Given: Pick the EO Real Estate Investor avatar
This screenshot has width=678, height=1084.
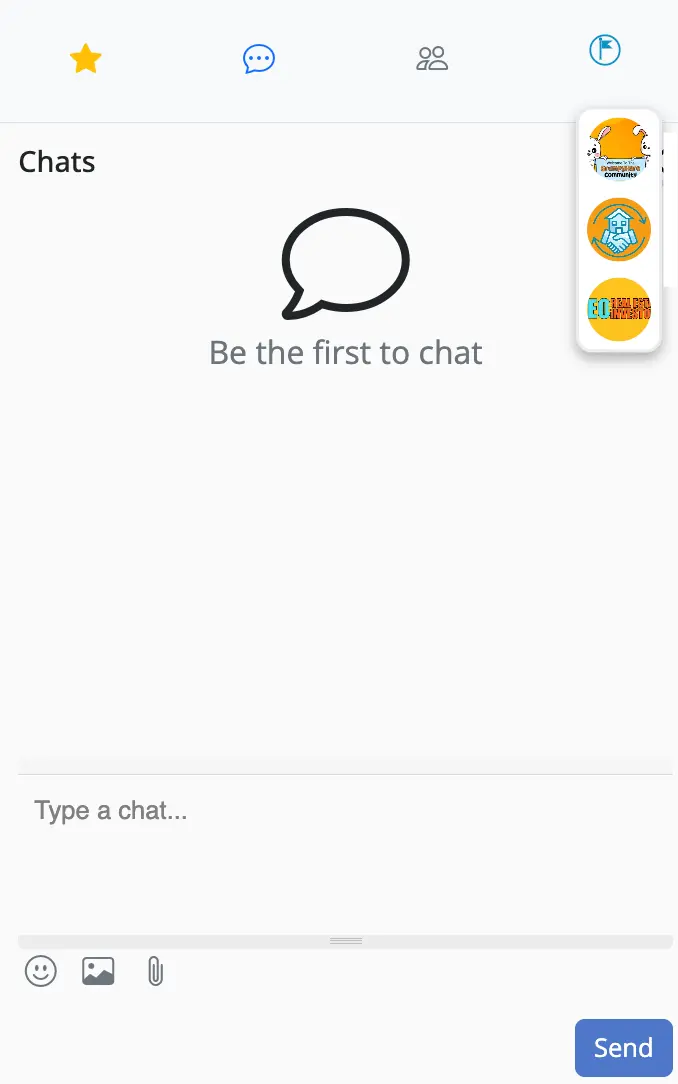Looking at the screenshot, I should click(x=619, y=310).
